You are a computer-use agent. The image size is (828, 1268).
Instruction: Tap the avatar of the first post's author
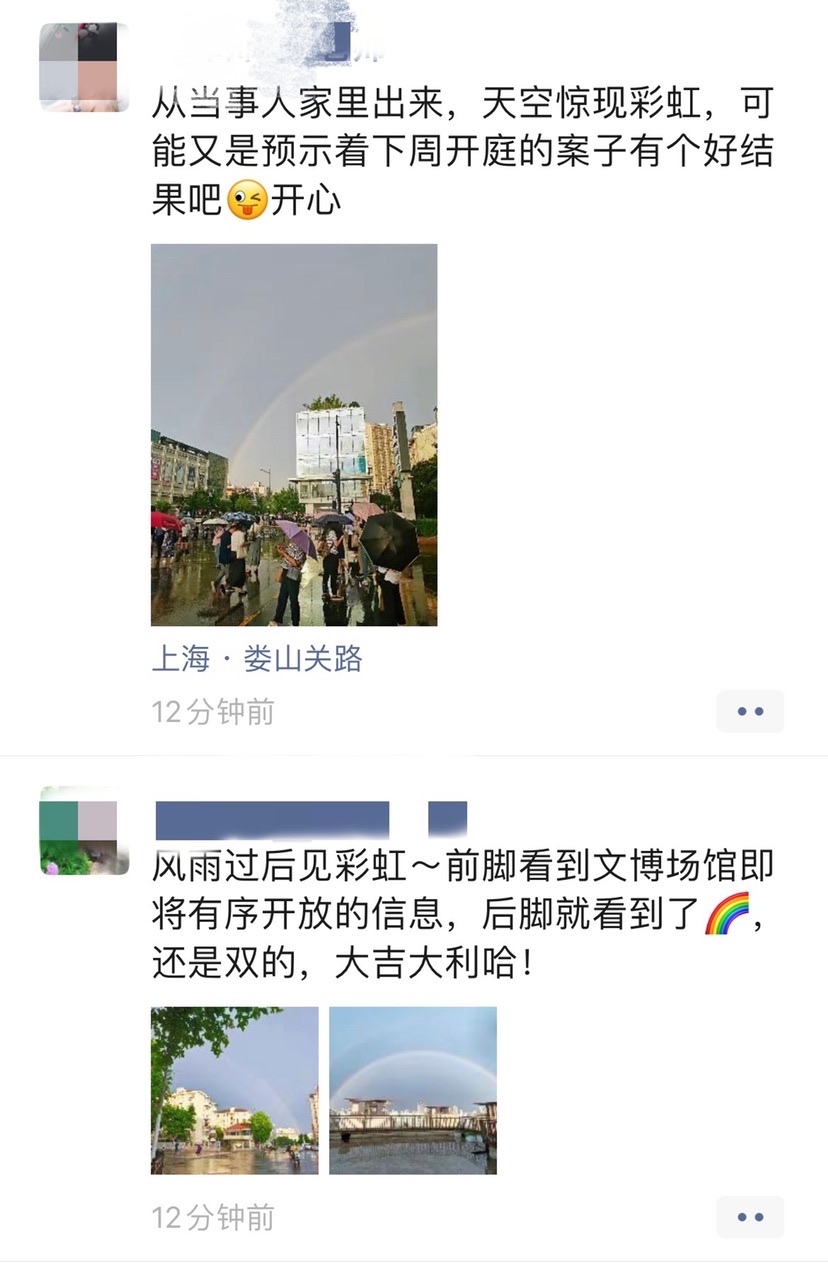point(84,67)
